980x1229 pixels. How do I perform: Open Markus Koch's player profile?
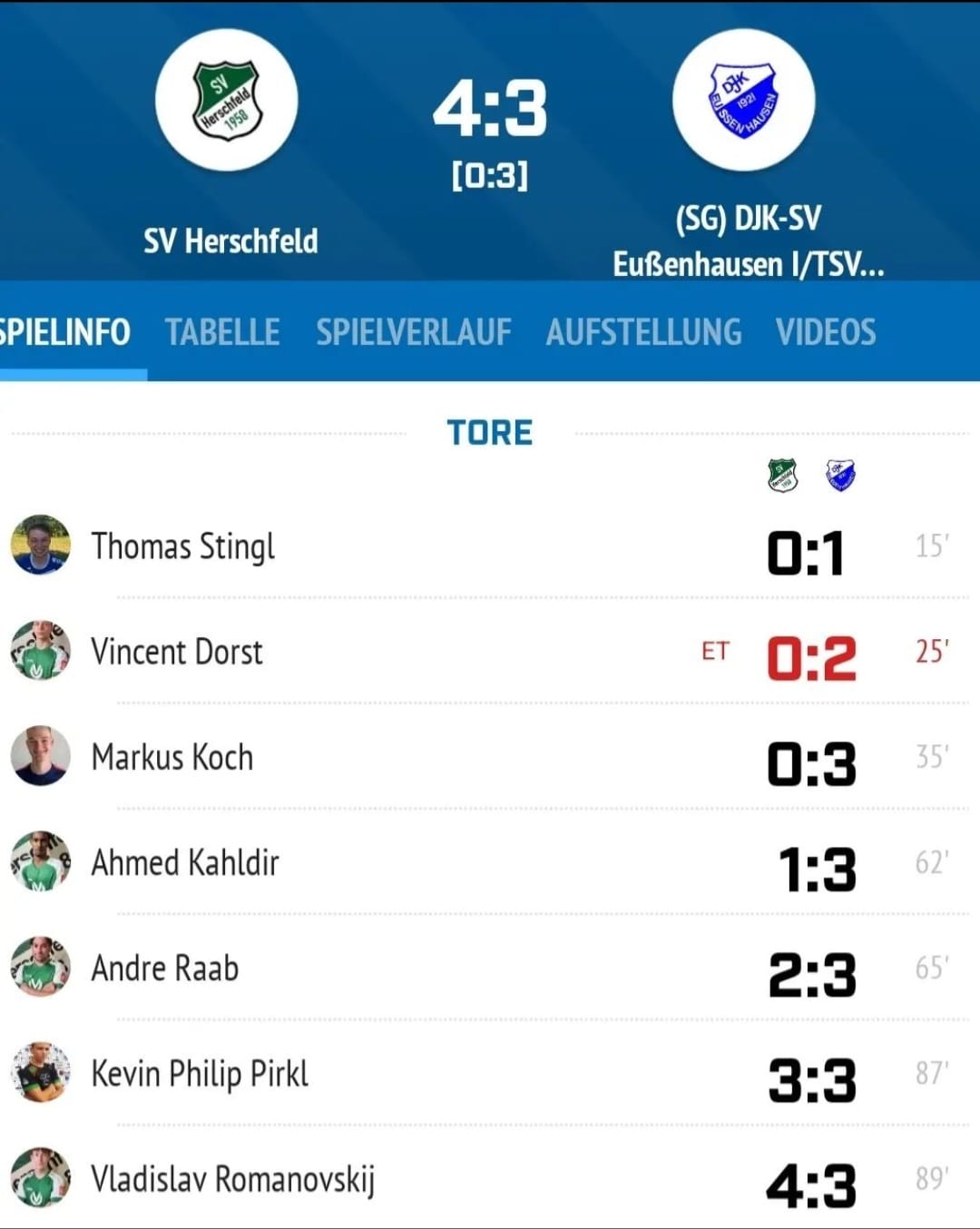[172, 757]
